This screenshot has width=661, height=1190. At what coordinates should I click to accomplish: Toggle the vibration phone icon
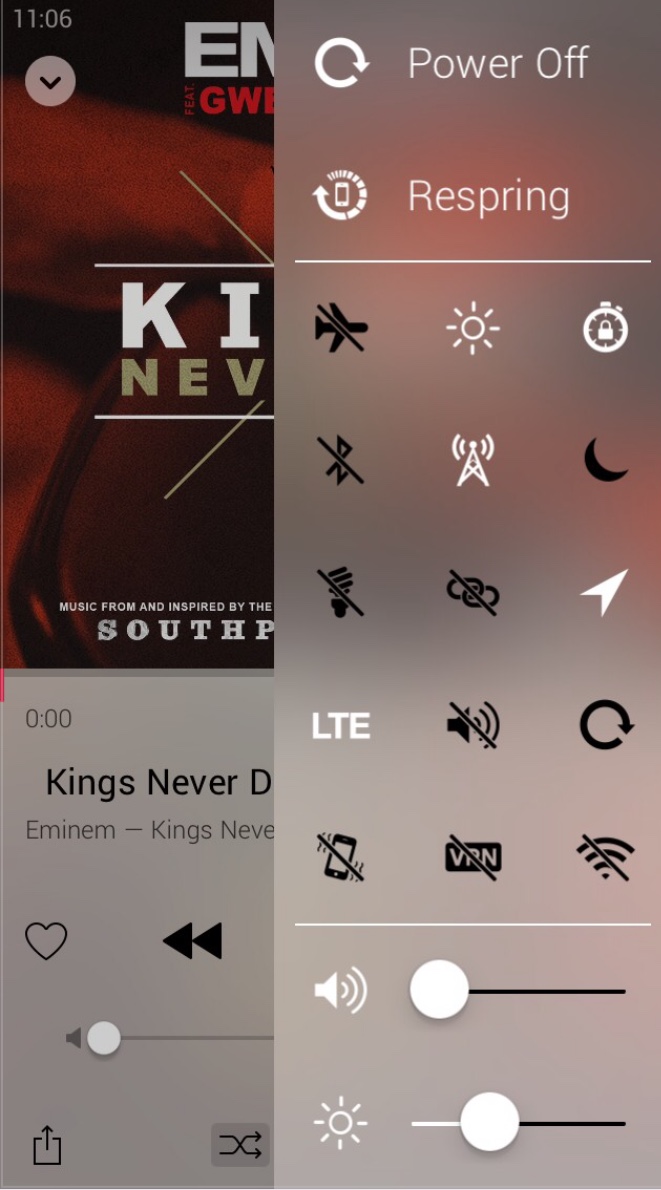[341, 858]
